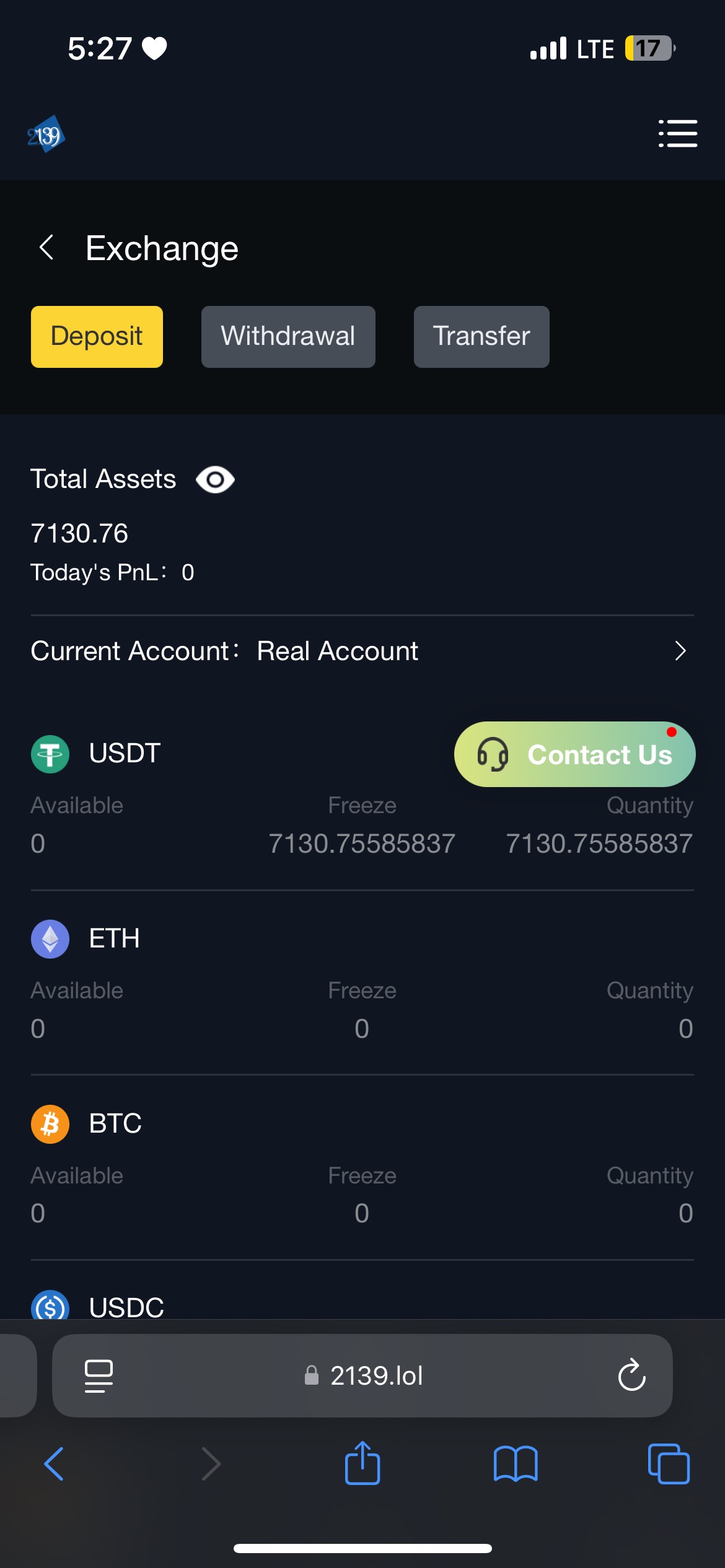Viewport: 725px width, 1568px height.
Task: Open the Withdrawal option
Action: 288,337
